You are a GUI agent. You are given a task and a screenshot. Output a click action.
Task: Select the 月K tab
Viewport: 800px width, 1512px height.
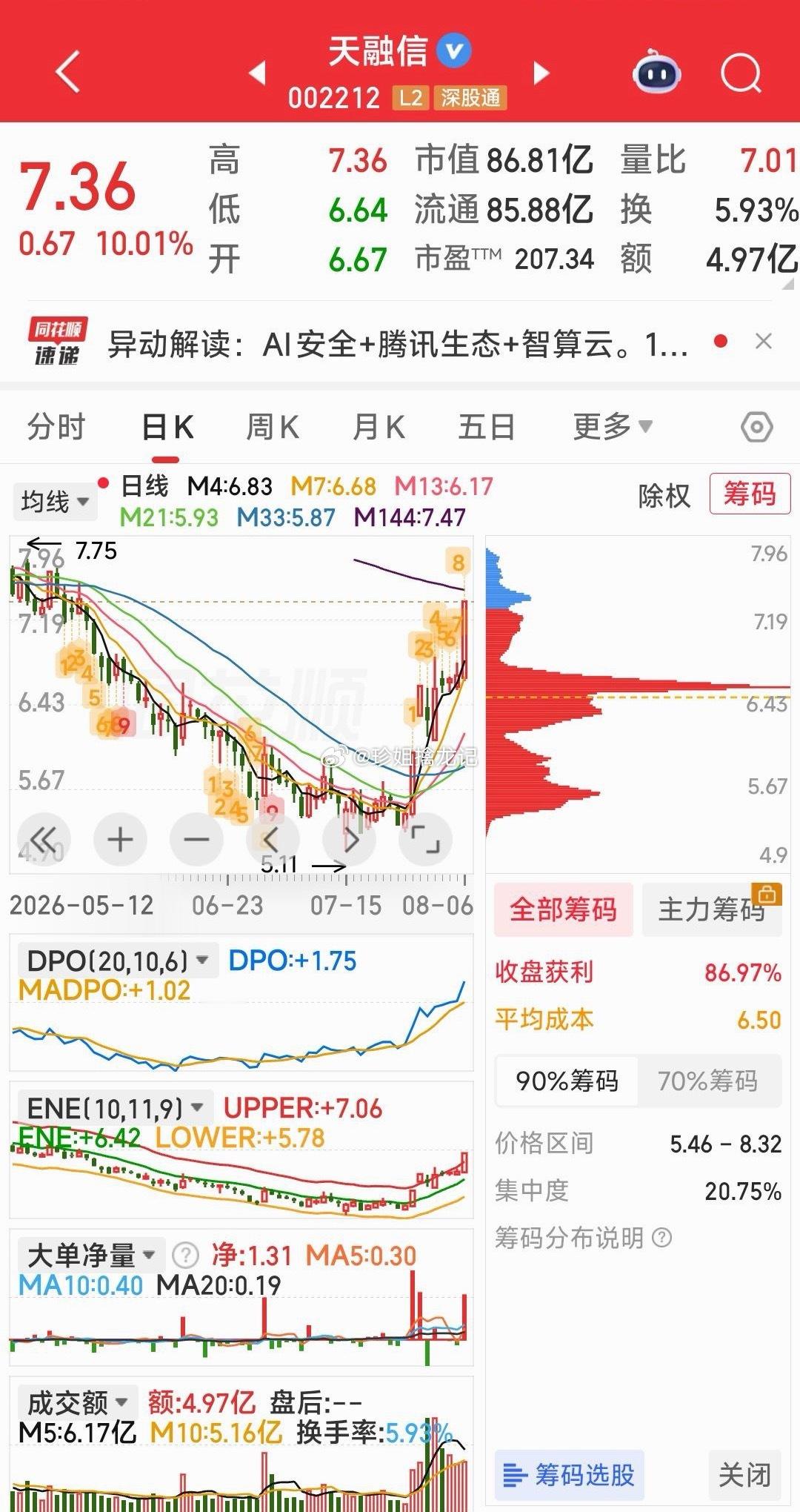[x=379, y=428]
